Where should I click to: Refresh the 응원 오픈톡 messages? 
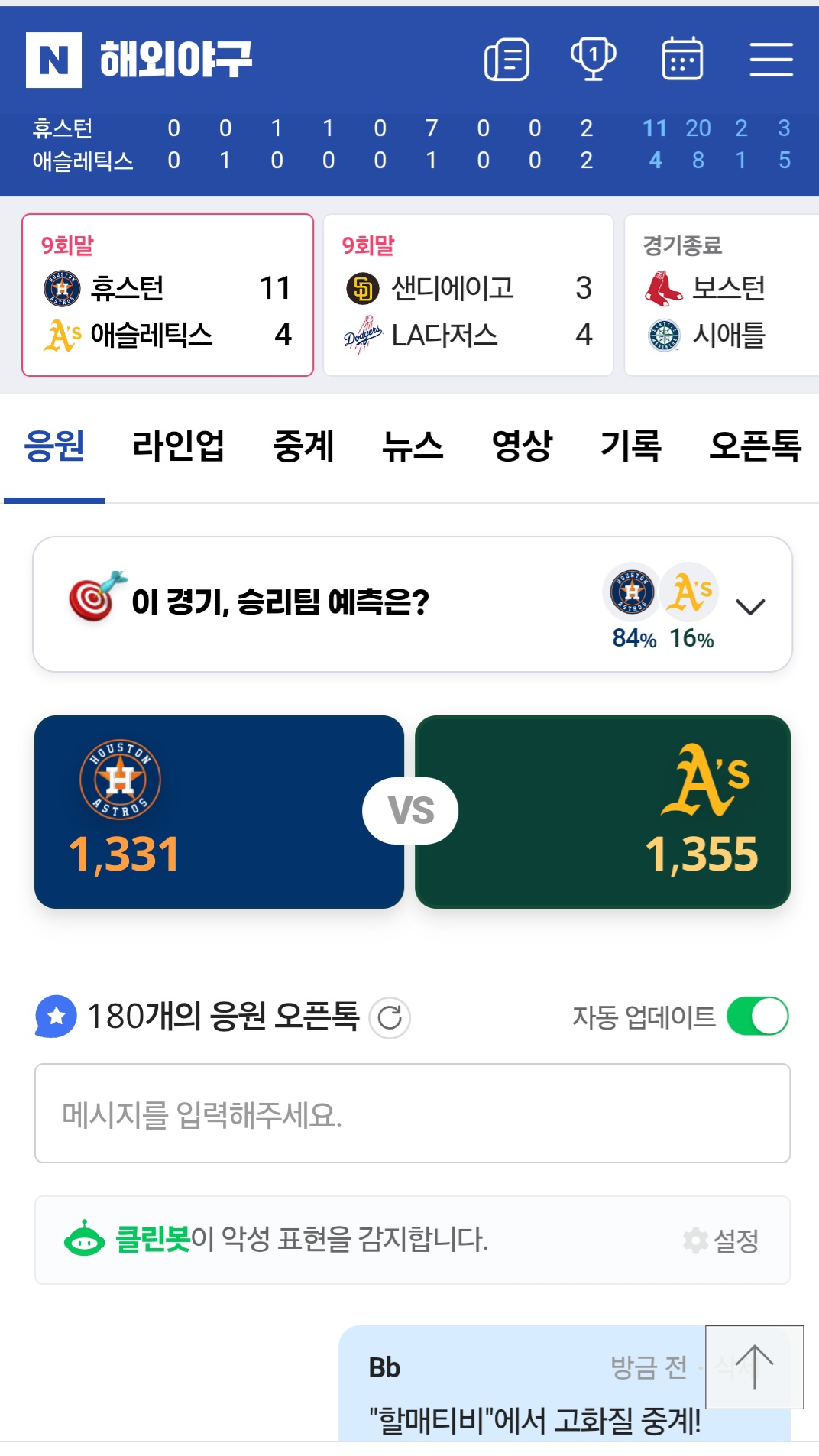point(390,1017)
